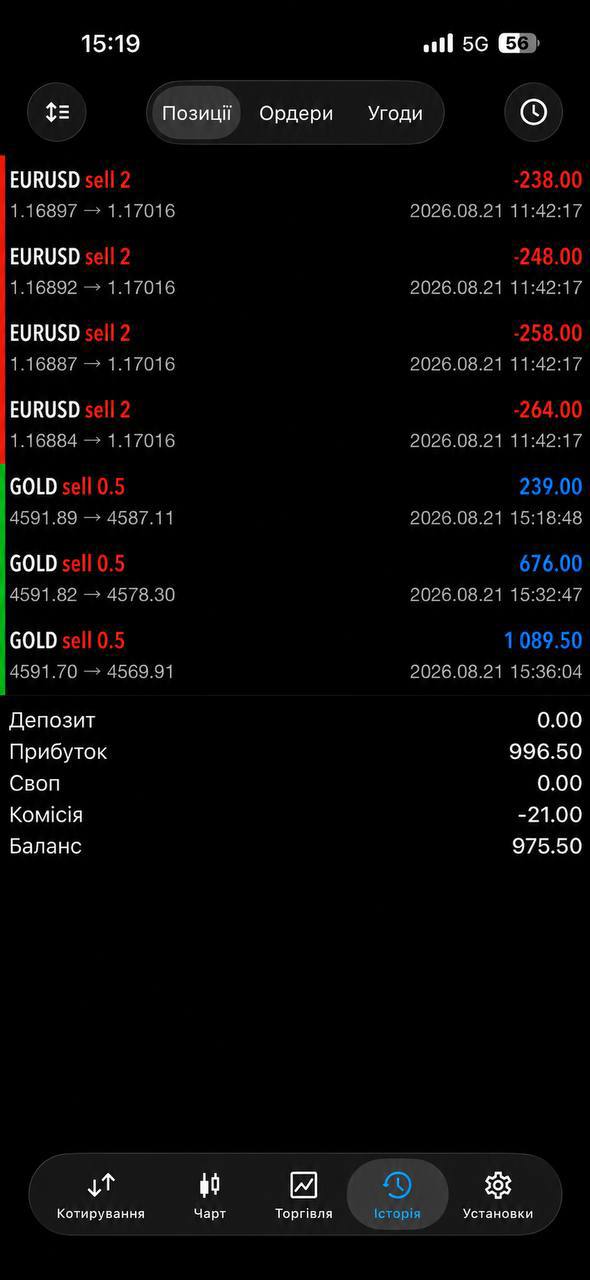Open the sort options icon
Viewport: 590px width, 1280px height.
click(57, 112)
